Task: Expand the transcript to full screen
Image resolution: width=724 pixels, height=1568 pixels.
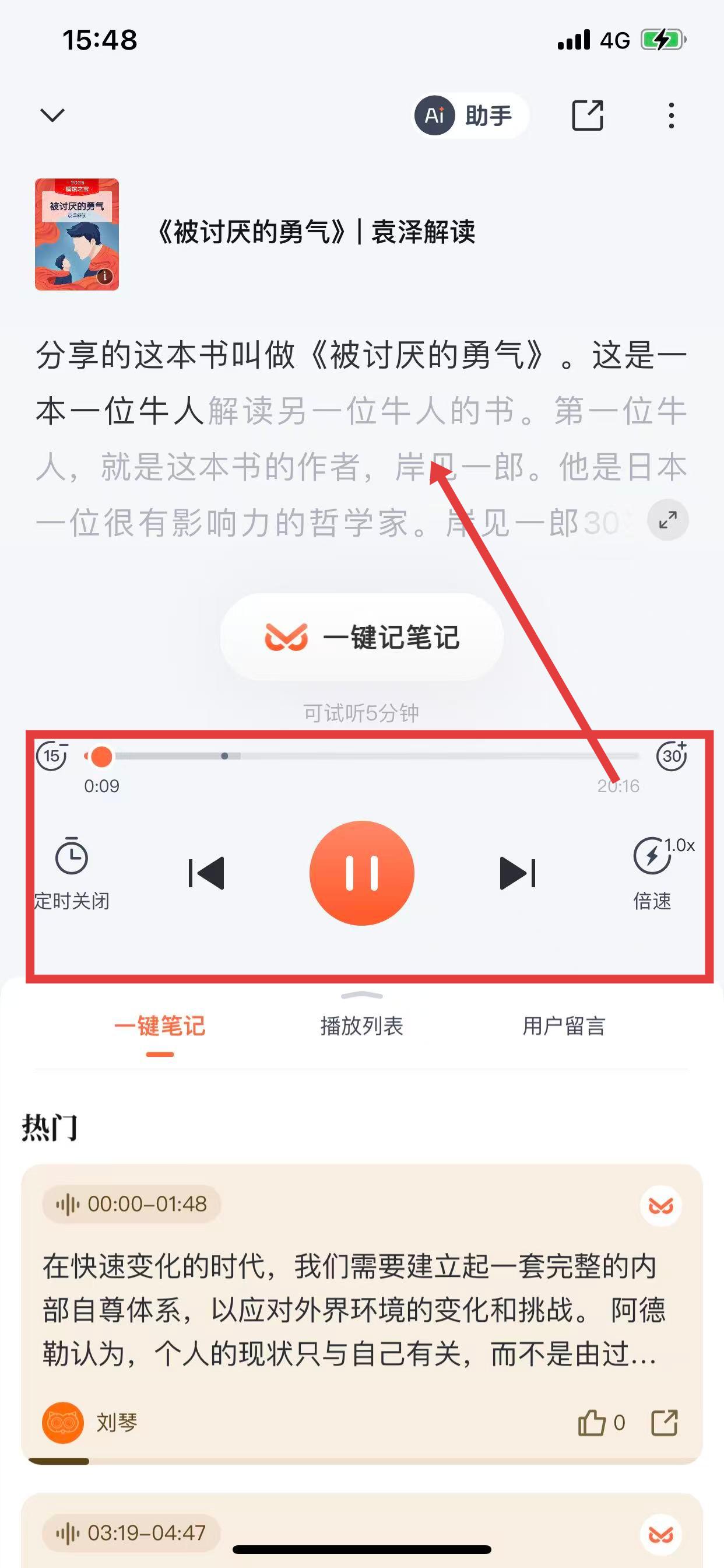Action: 667,520
